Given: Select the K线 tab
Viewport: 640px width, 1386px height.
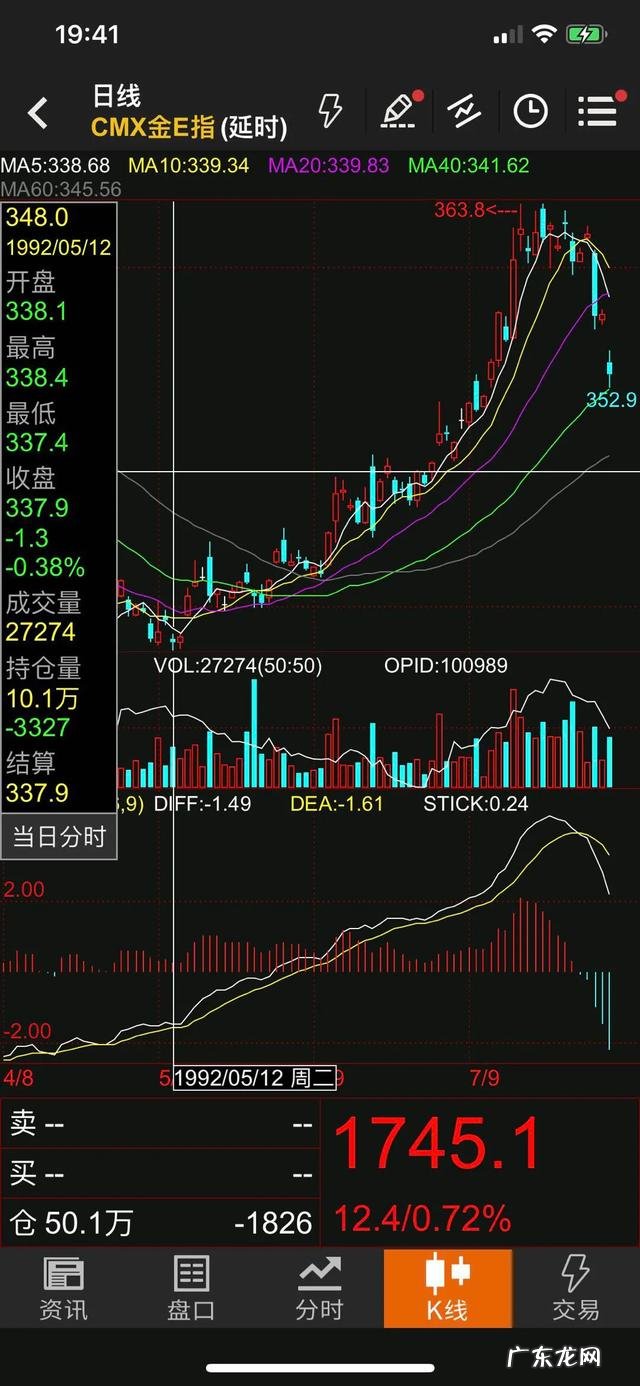Looking at the screenshot, I should pos(447,1289).
